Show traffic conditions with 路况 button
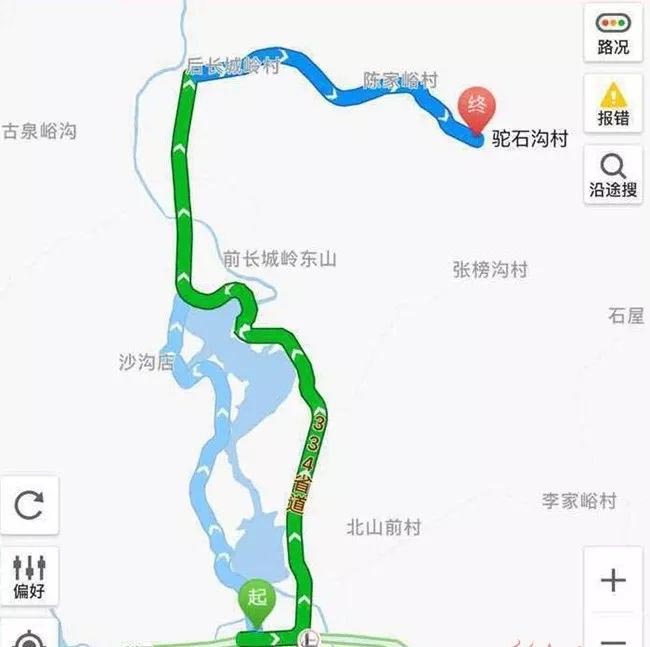Image resolution: width=650 pixels, height=647 pixels. pos(613,33)
